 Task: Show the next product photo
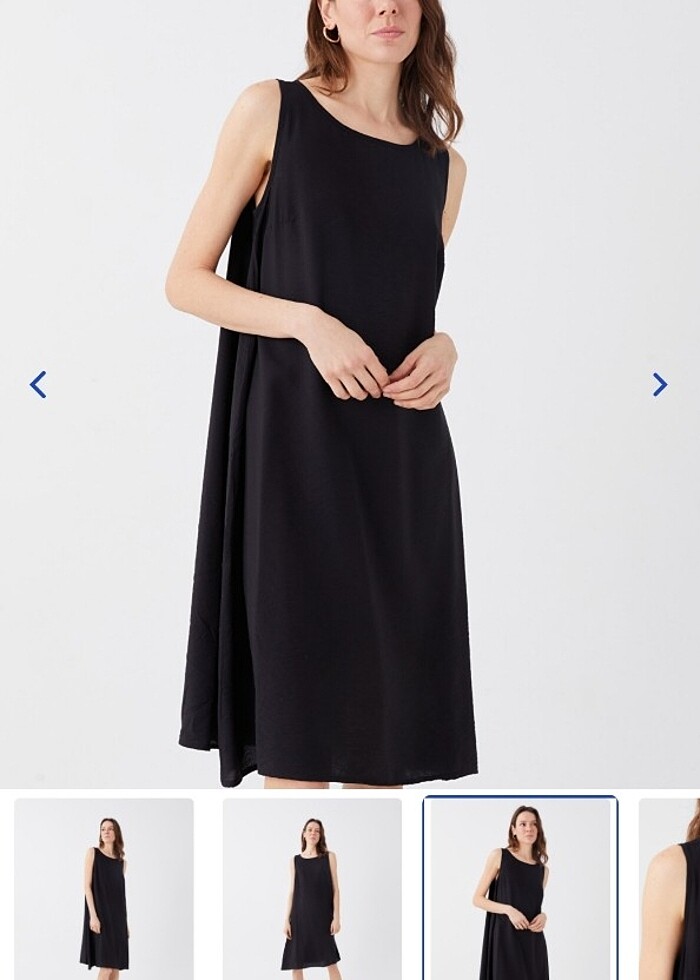pos(660,385)
